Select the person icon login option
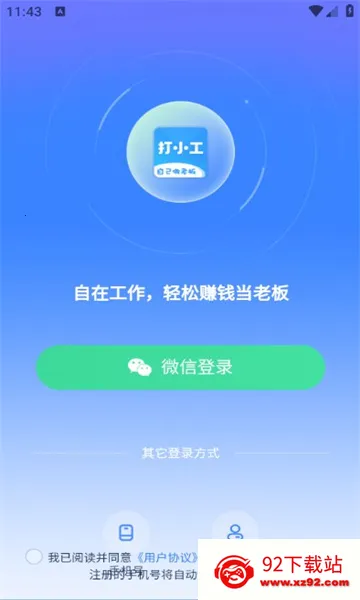Image resolution: width=360 pixels, height=600 pixels. [235, 530]
